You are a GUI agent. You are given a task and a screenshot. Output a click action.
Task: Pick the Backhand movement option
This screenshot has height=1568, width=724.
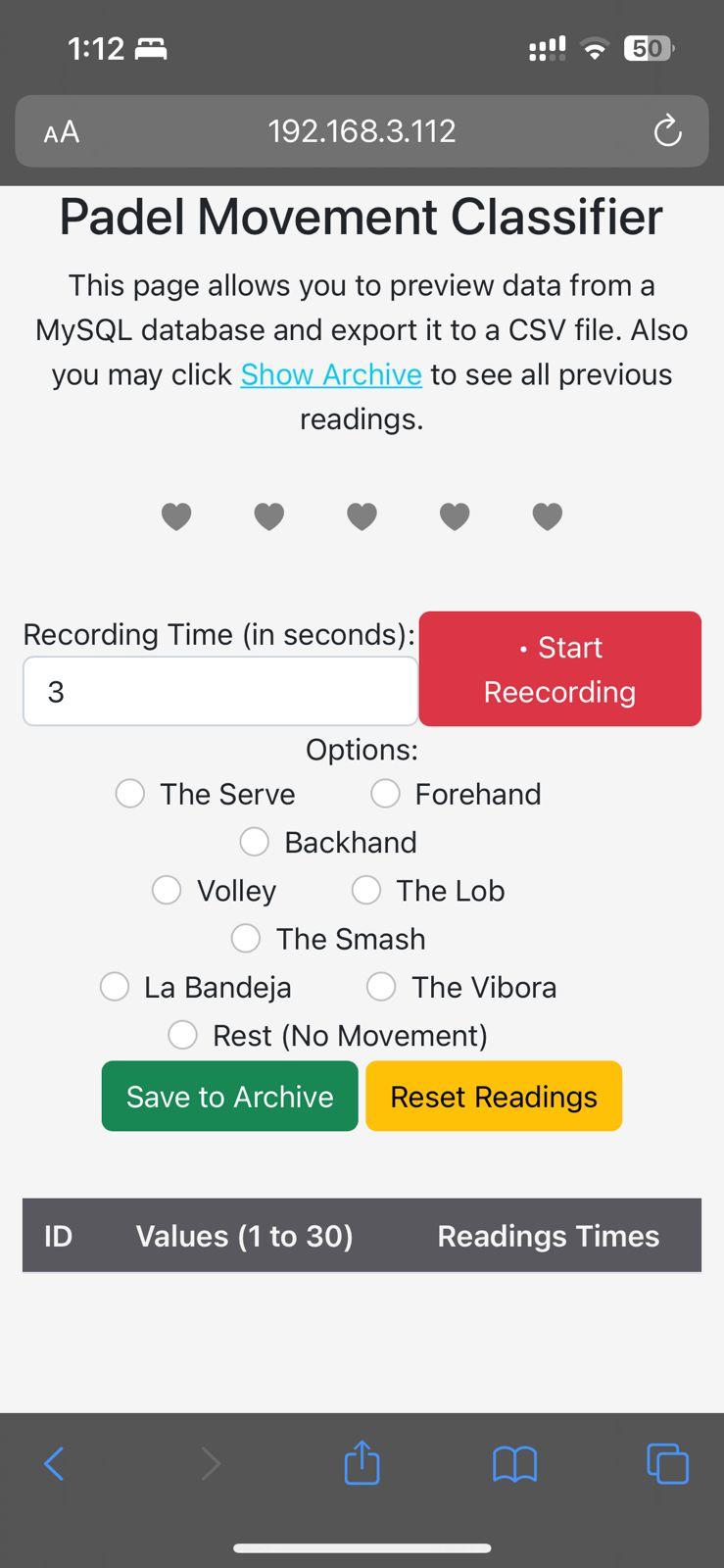[x=255, y=842]
